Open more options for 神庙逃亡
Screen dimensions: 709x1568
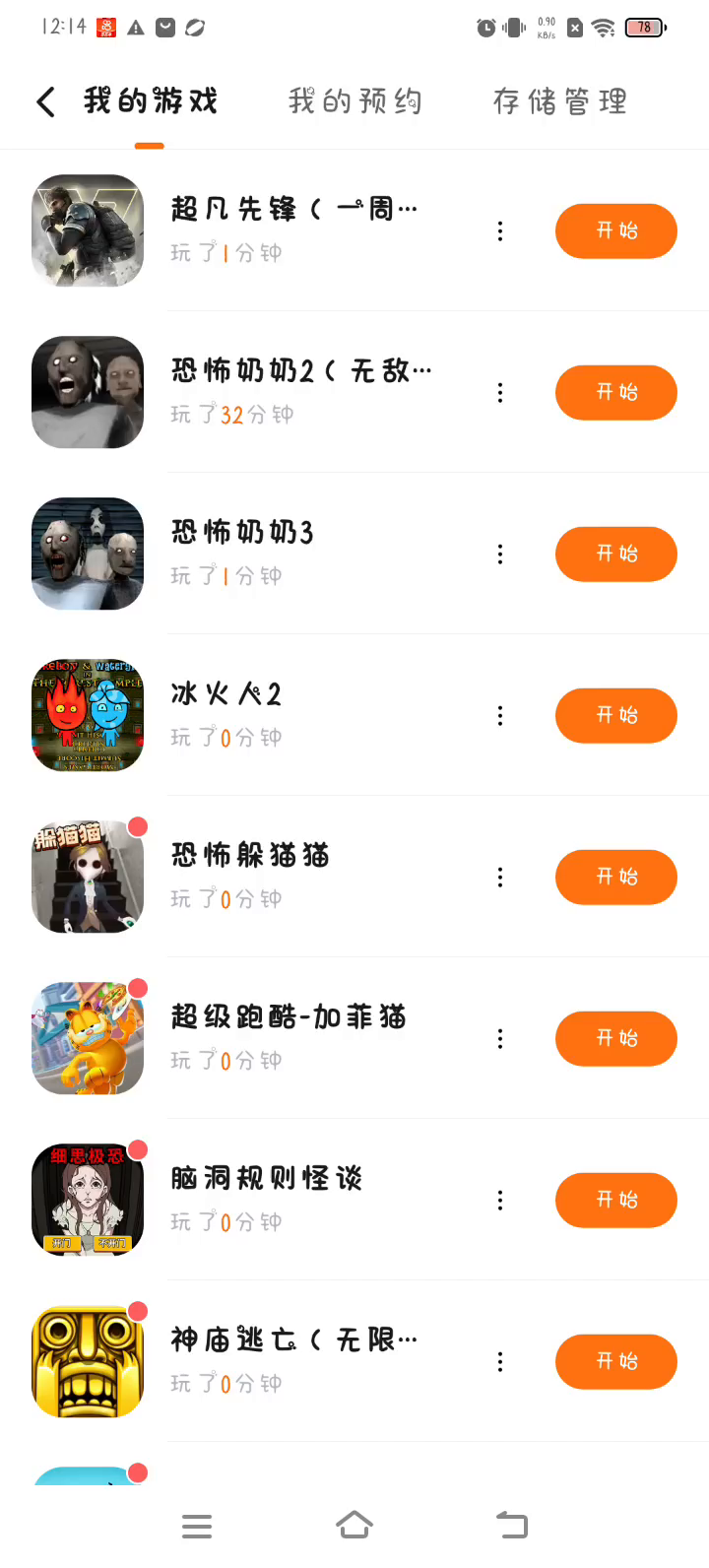[x=500, y=1362]
